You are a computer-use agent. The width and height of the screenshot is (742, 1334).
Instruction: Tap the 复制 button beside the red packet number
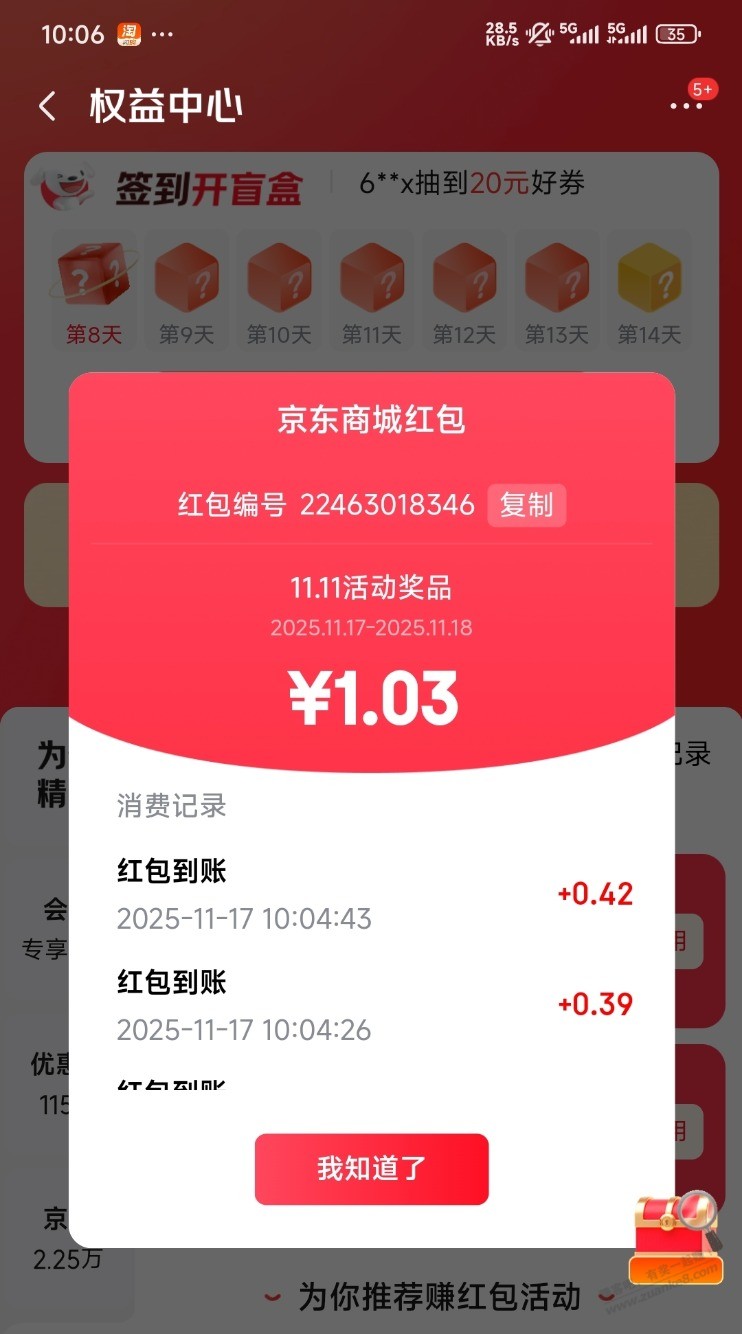[526, 505]
